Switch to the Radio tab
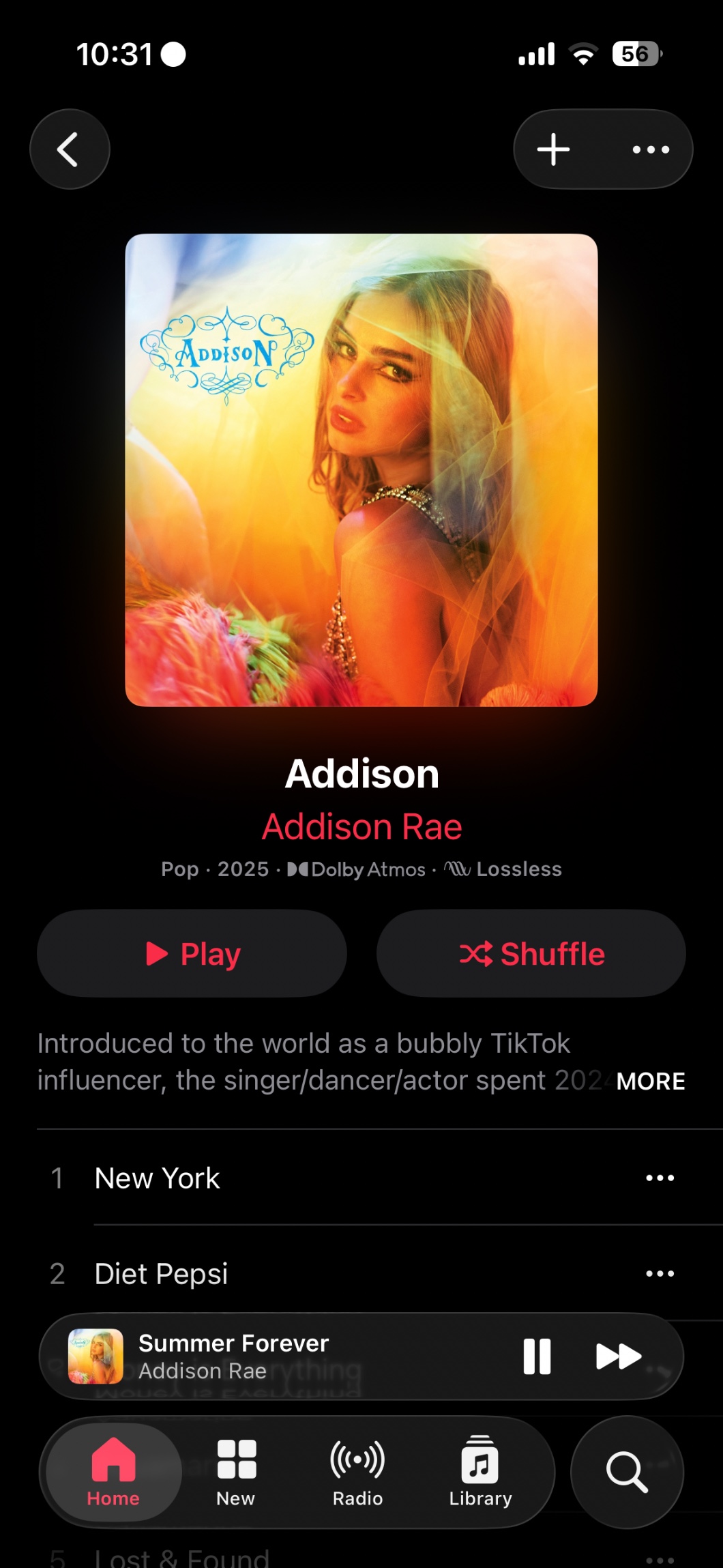The width and height of the screenshot is (723, 1568). click(x=357, y=1472)
